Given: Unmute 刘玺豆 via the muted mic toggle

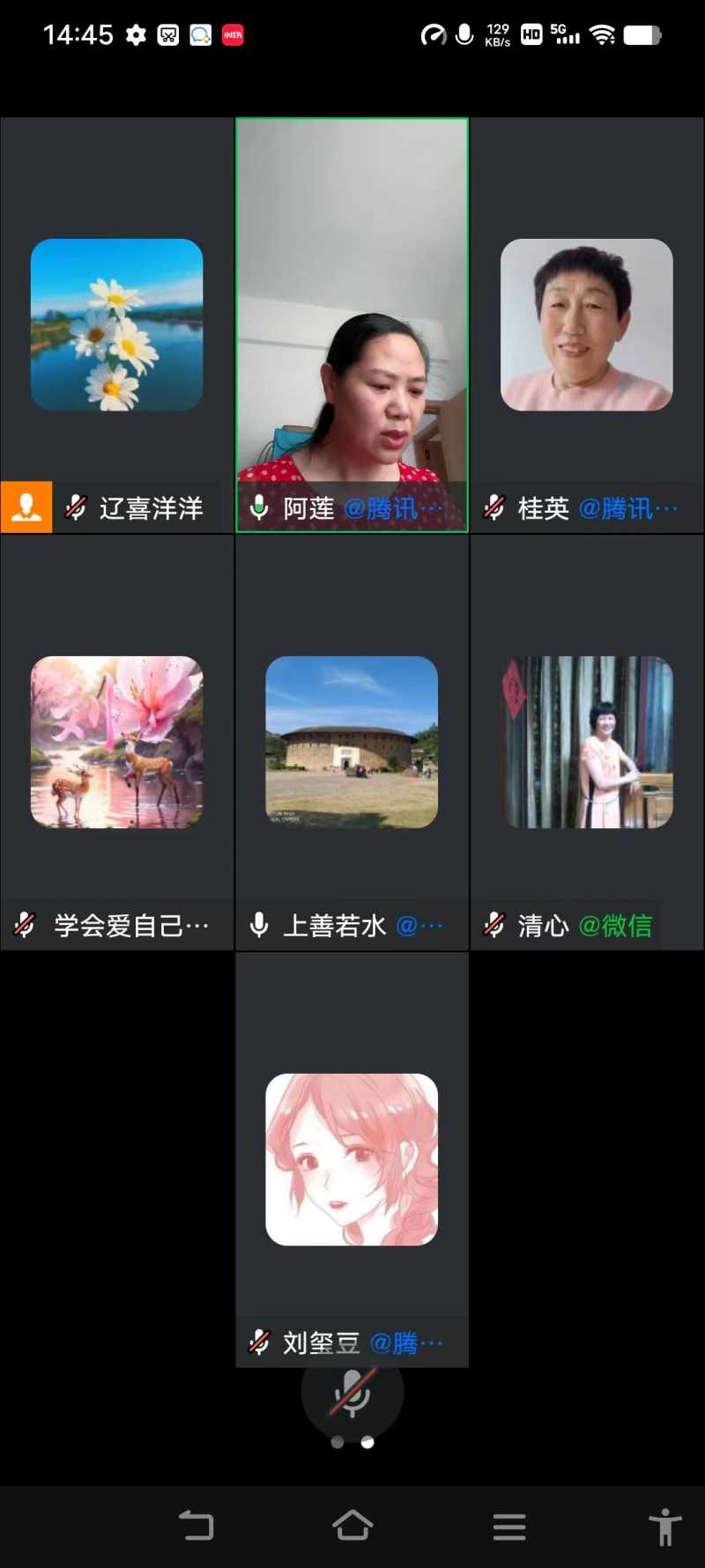Looking at the screenshot, I should (258, 1342).
